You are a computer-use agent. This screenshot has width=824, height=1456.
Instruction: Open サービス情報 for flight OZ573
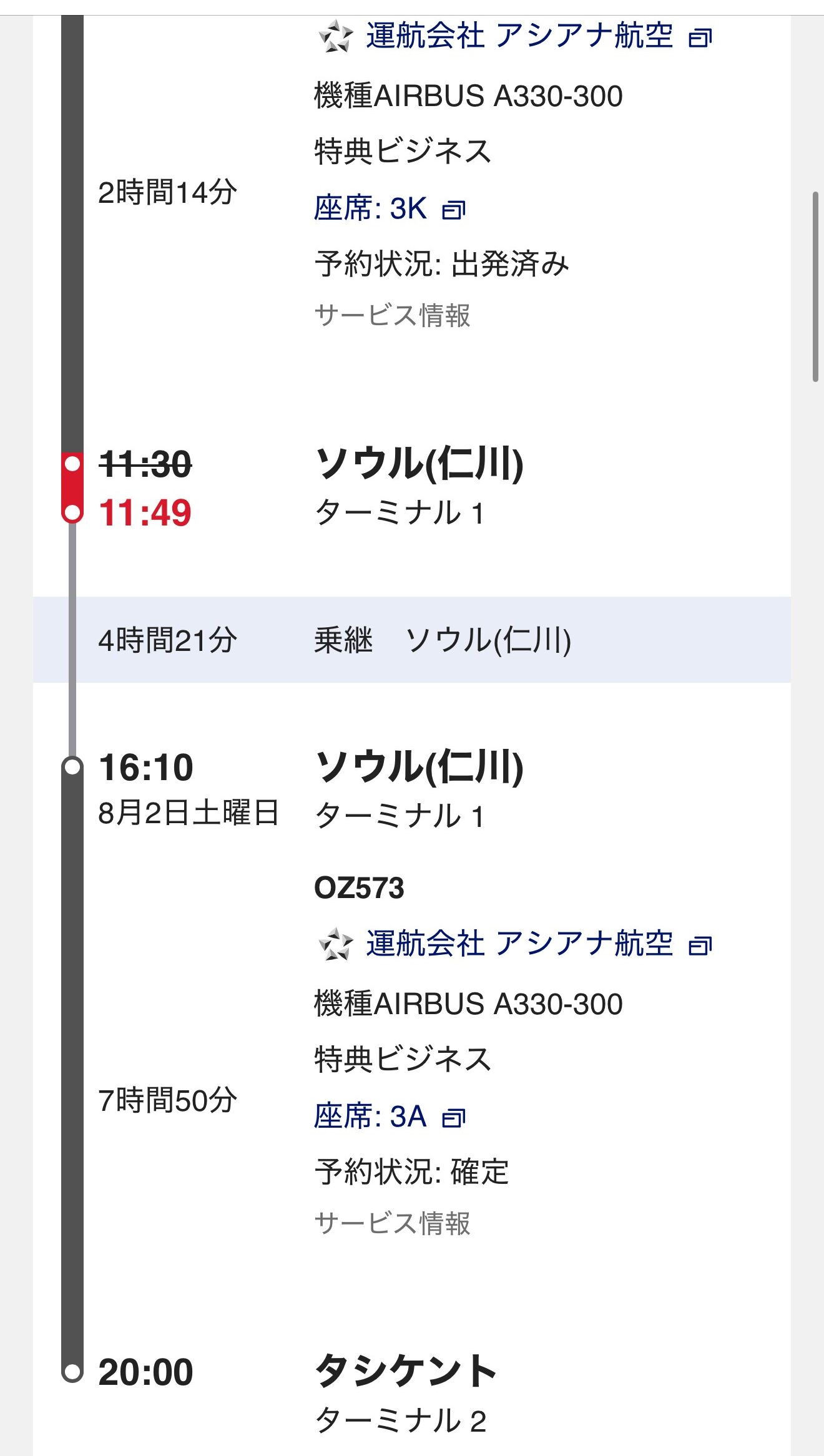[392, 1223]
